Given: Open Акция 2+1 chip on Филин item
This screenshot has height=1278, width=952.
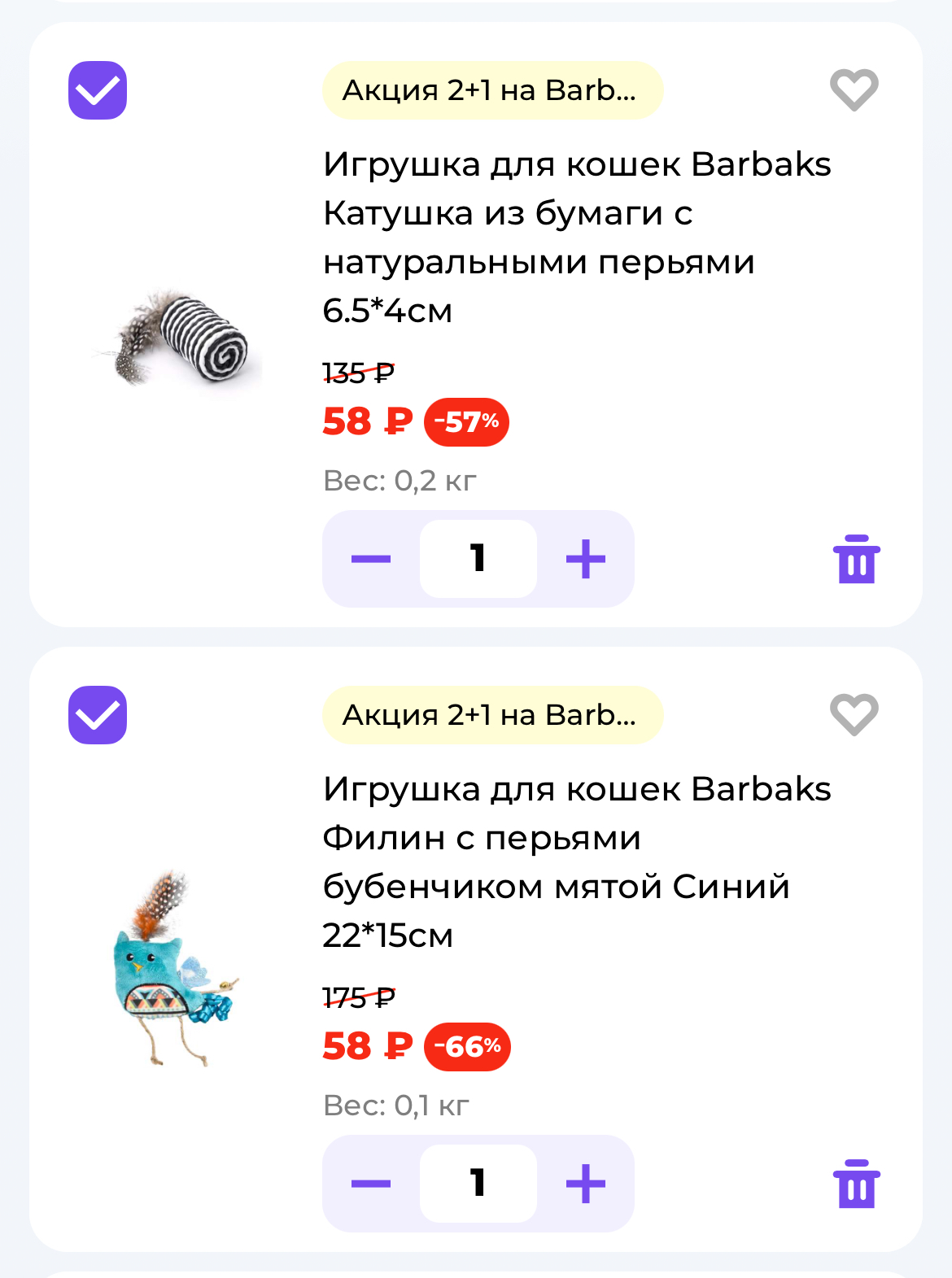Looking at the screenshot, I should pyautogui.click(x=492, y=715).
